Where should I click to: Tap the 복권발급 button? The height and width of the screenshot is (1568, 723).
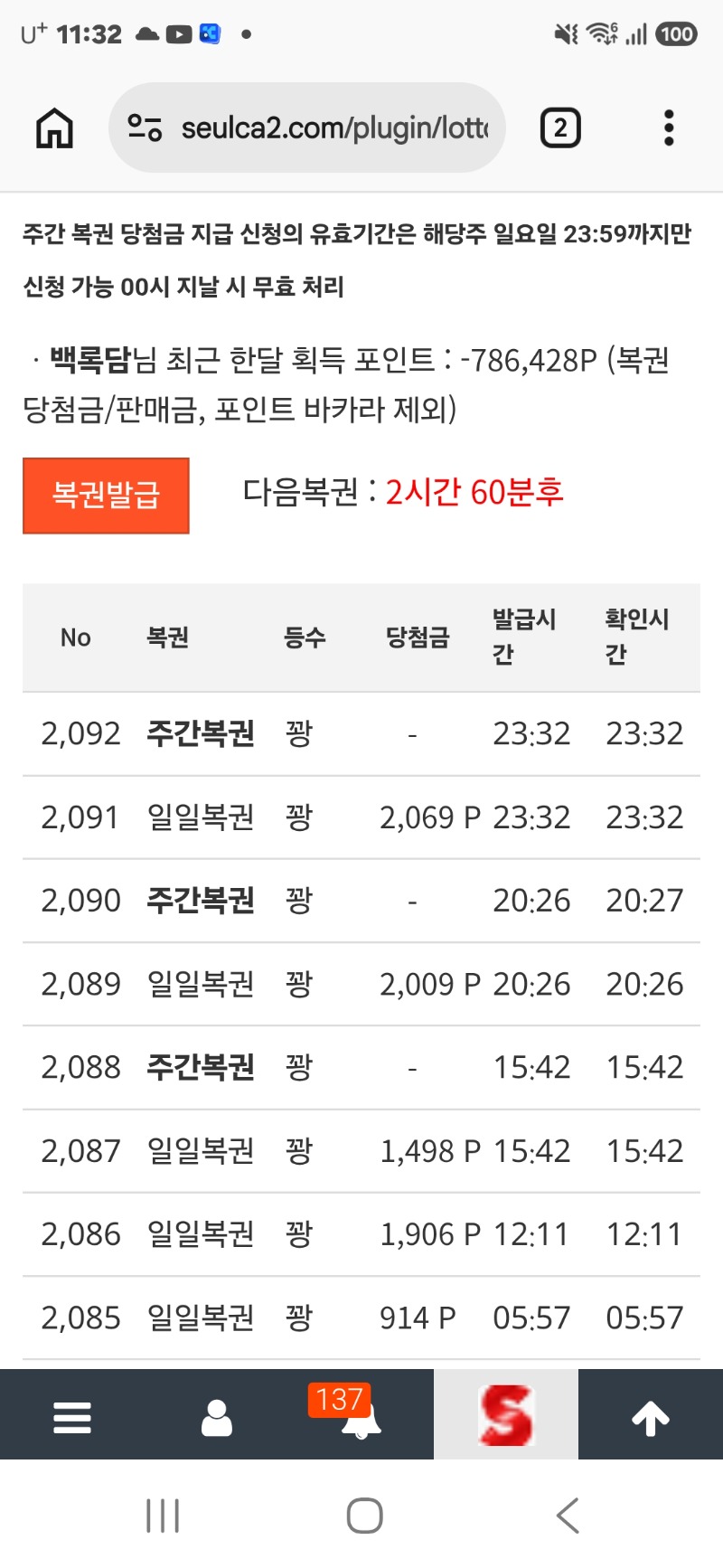pyautogui.click(x=106, y=496)
